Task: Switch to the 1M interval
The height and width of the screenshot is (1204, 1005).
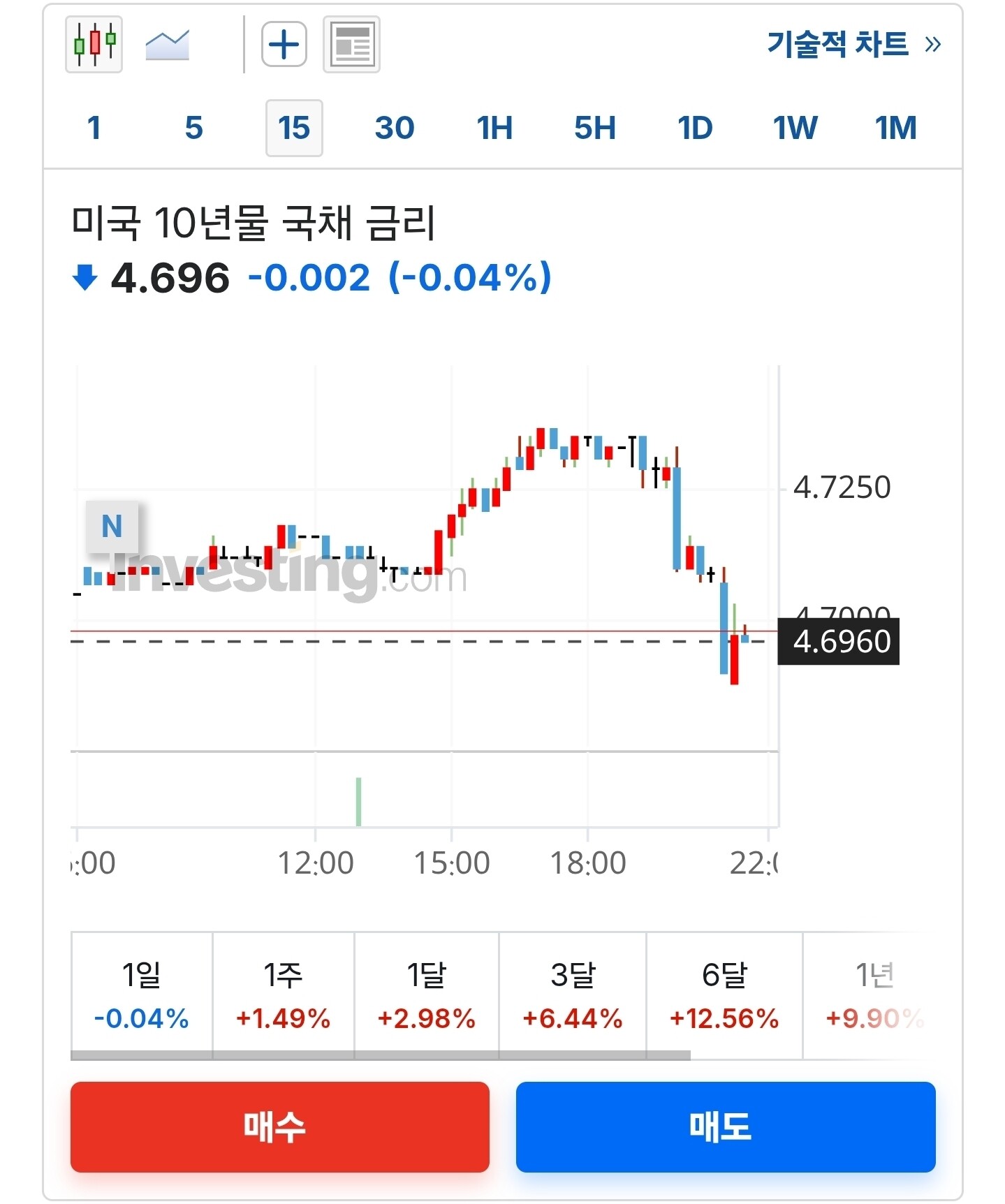Action: (x=895, y=128)
